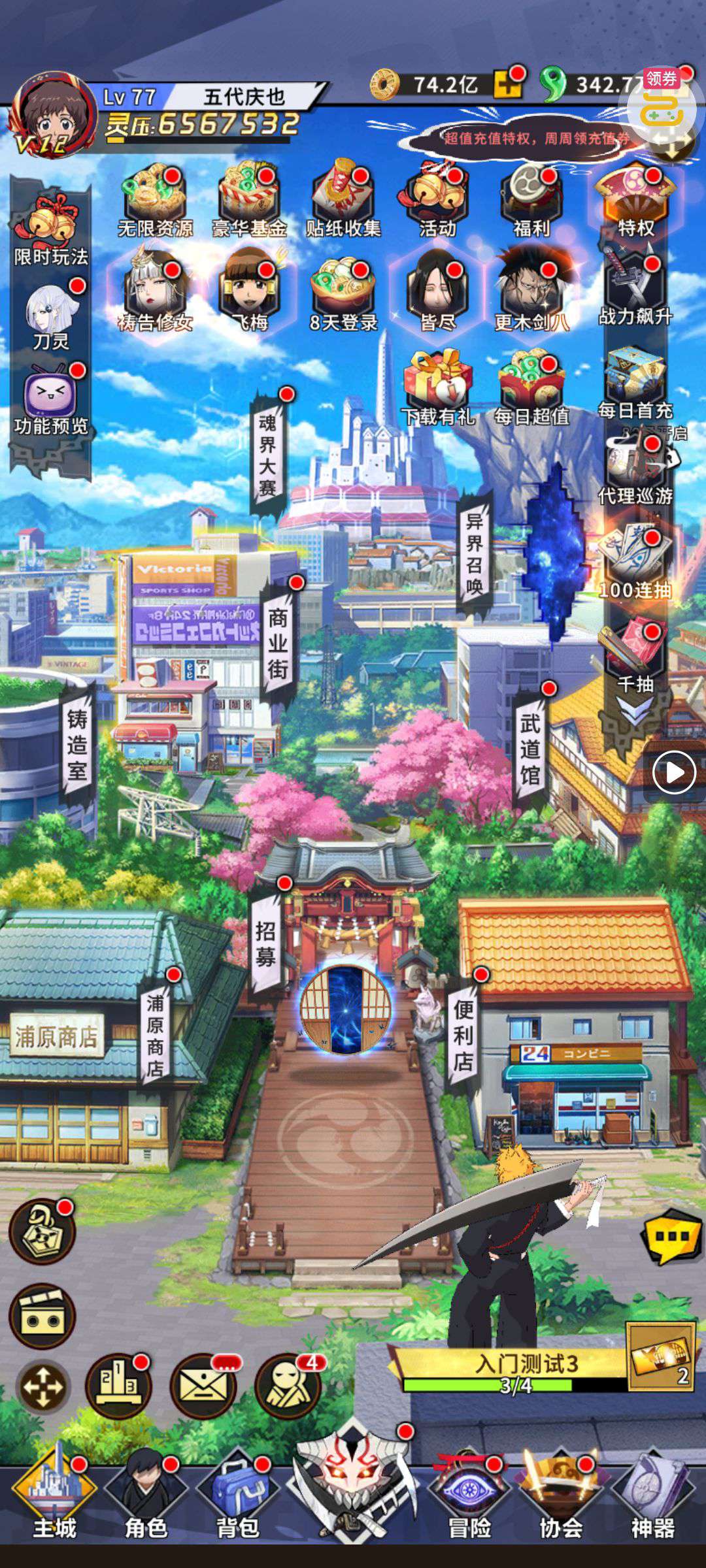Add gold with the plus button
706x1568 pixels.
click(509, 84)
